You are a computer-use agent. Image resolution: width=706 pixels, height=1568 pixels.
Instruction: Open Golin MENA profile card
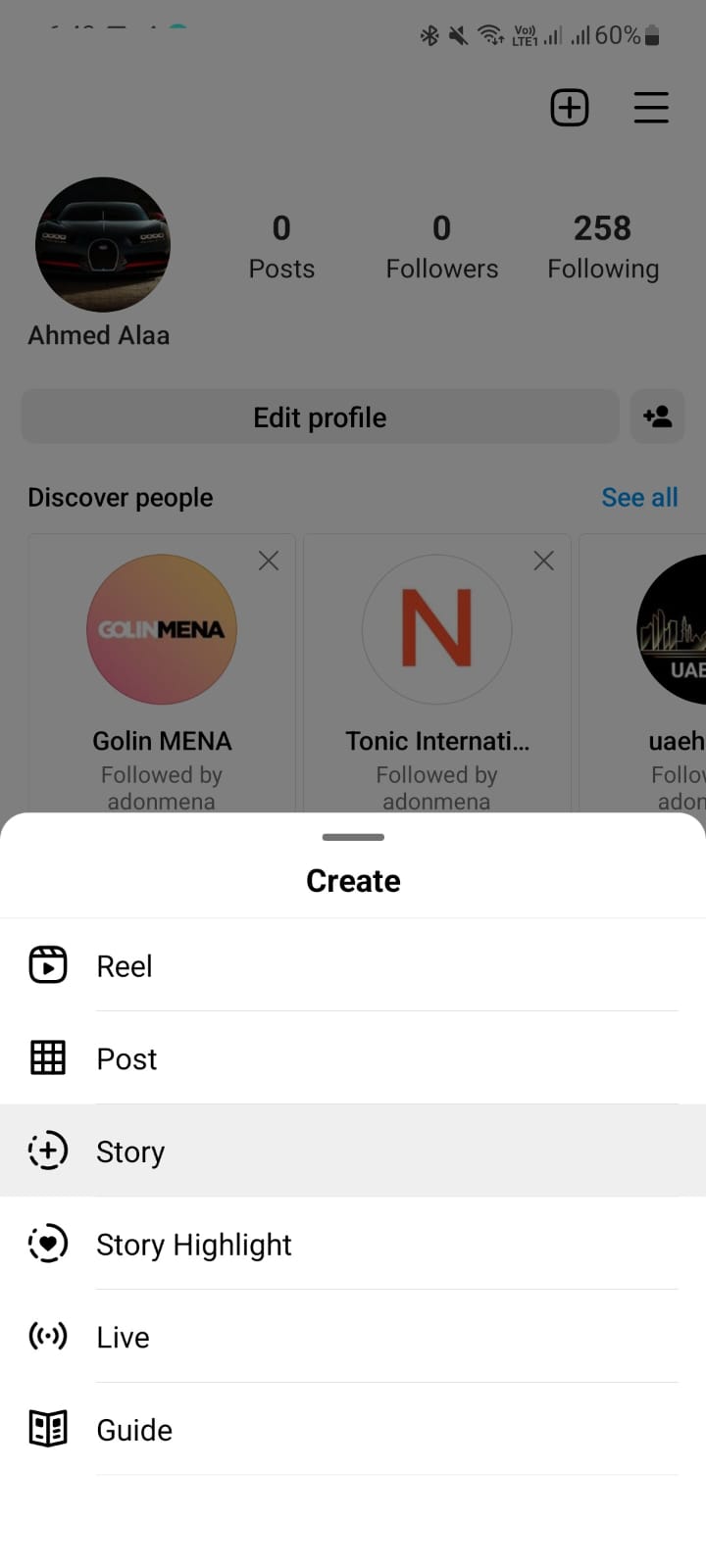coord(162,630)
